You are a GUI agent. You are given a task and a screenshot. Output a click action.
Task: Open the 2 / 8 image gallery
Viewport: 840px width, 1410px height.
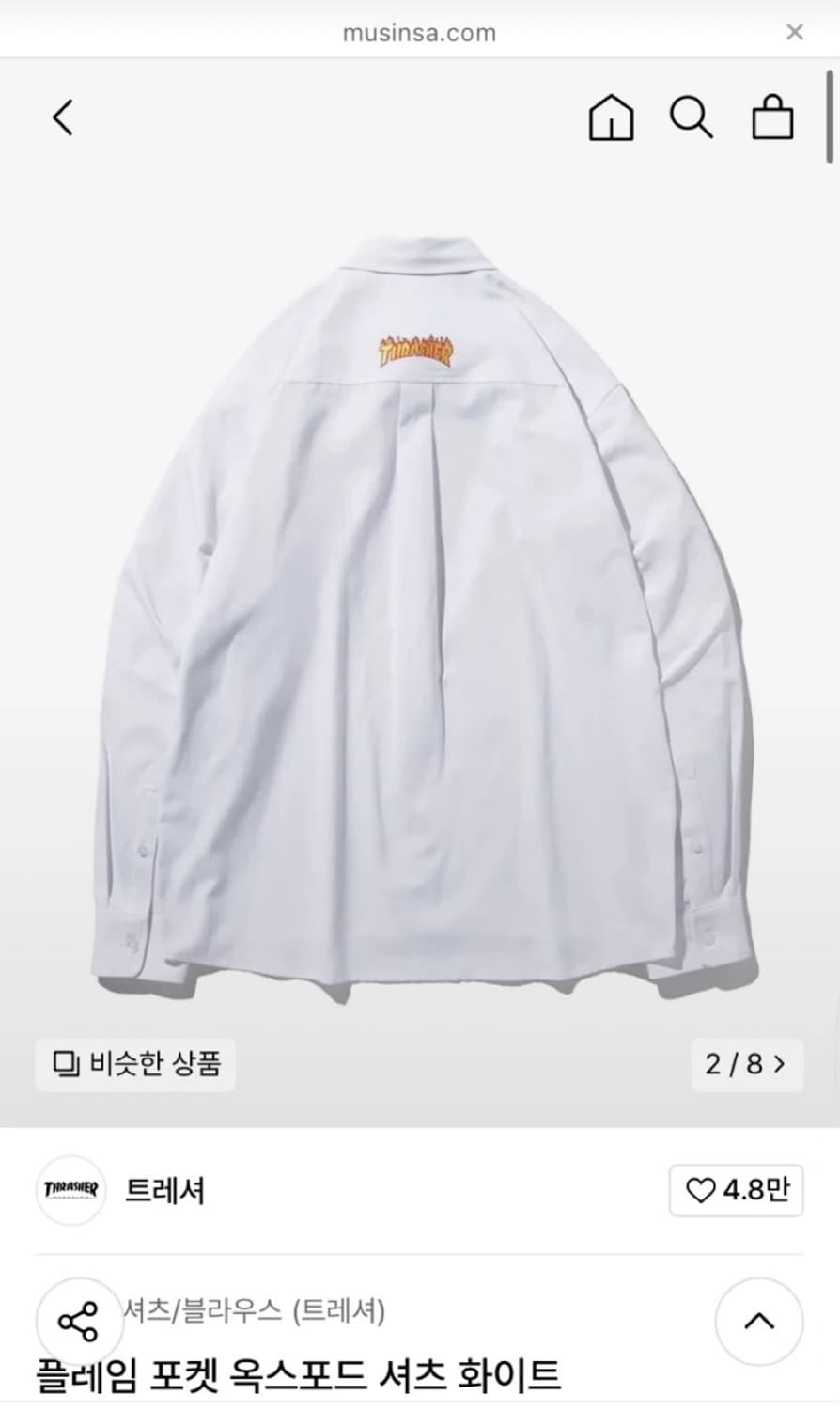[746, 1064]
